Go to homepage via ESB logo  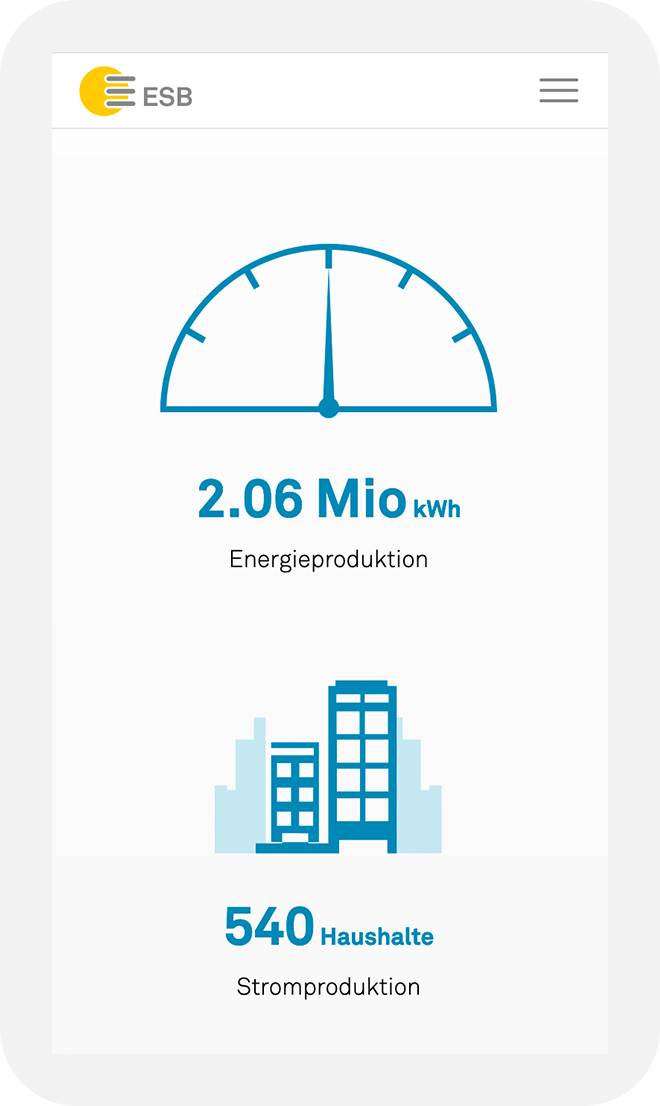[x=135, y=92]
